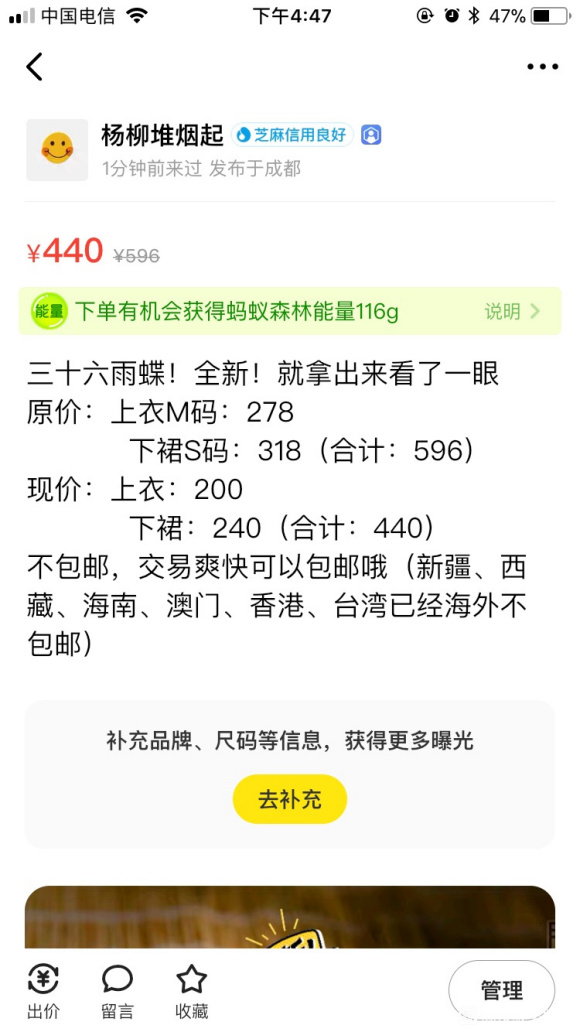Open 说明 for the ant forest energy
The image size is (580, 1032).
512,311
